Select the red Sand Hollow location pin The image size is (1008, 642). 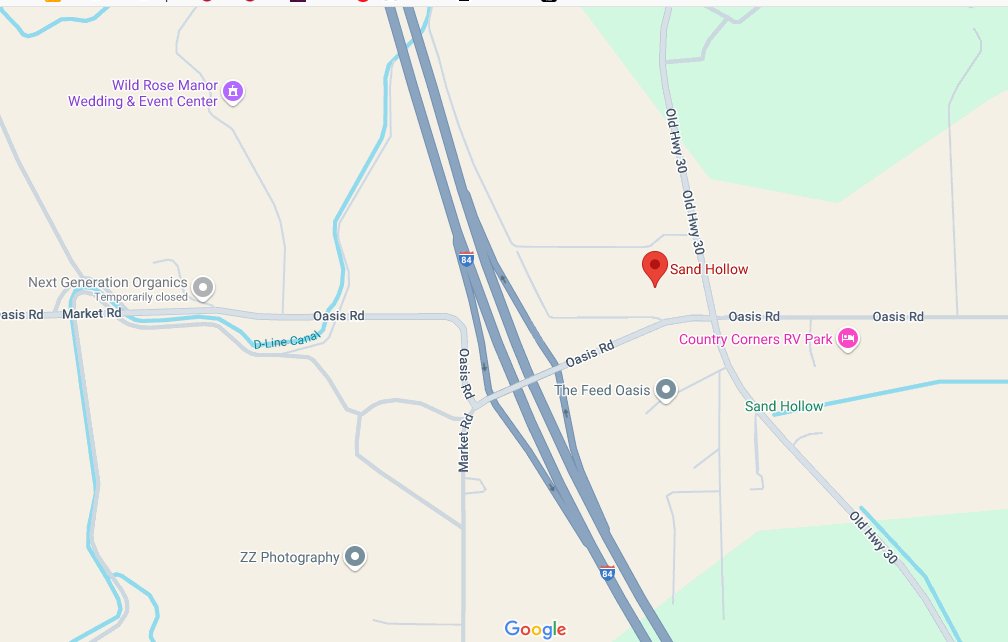point(654,268)
